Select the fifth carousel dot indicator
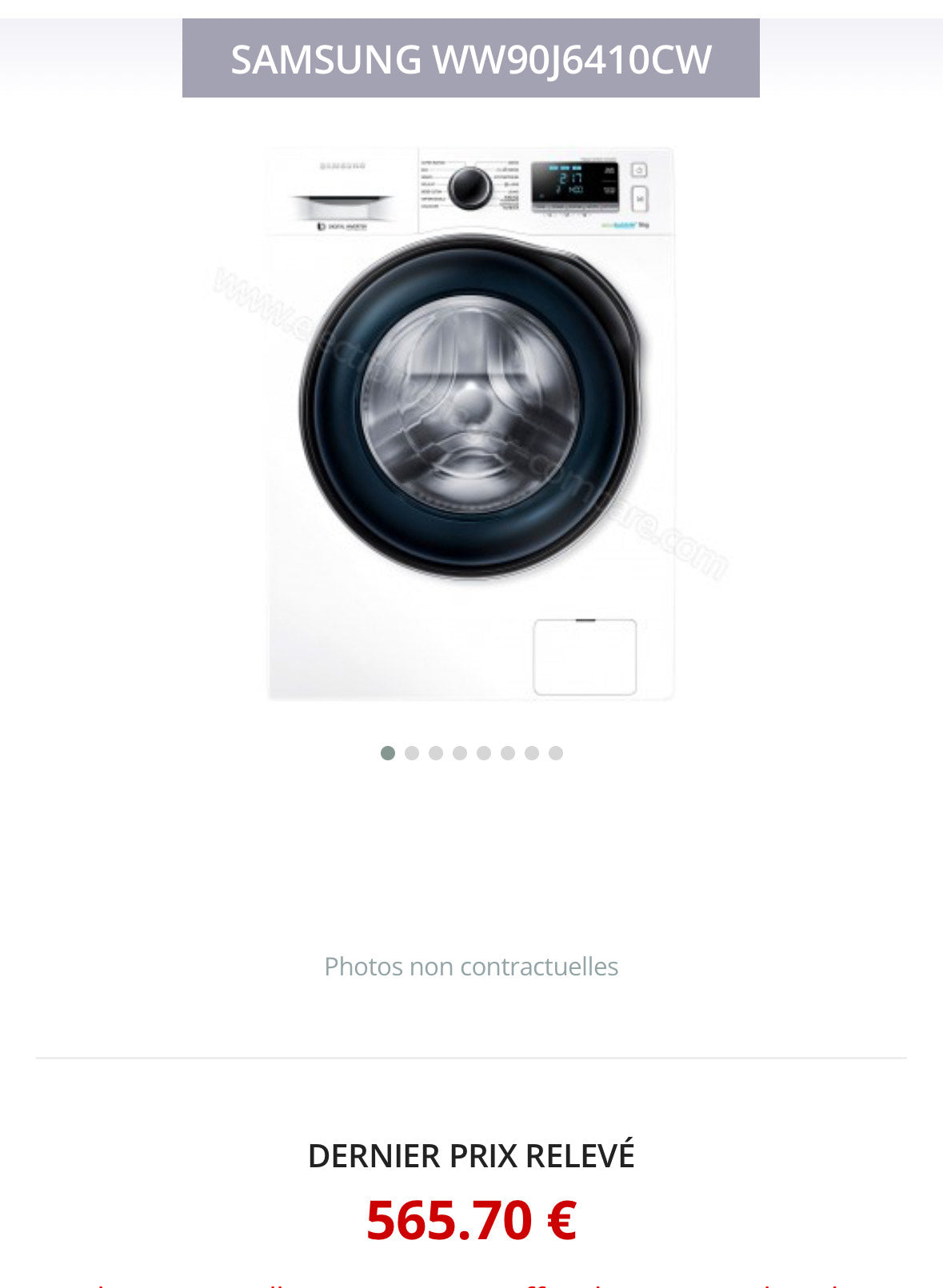Screen dimensions: 943x1288 tap(483, 752)
